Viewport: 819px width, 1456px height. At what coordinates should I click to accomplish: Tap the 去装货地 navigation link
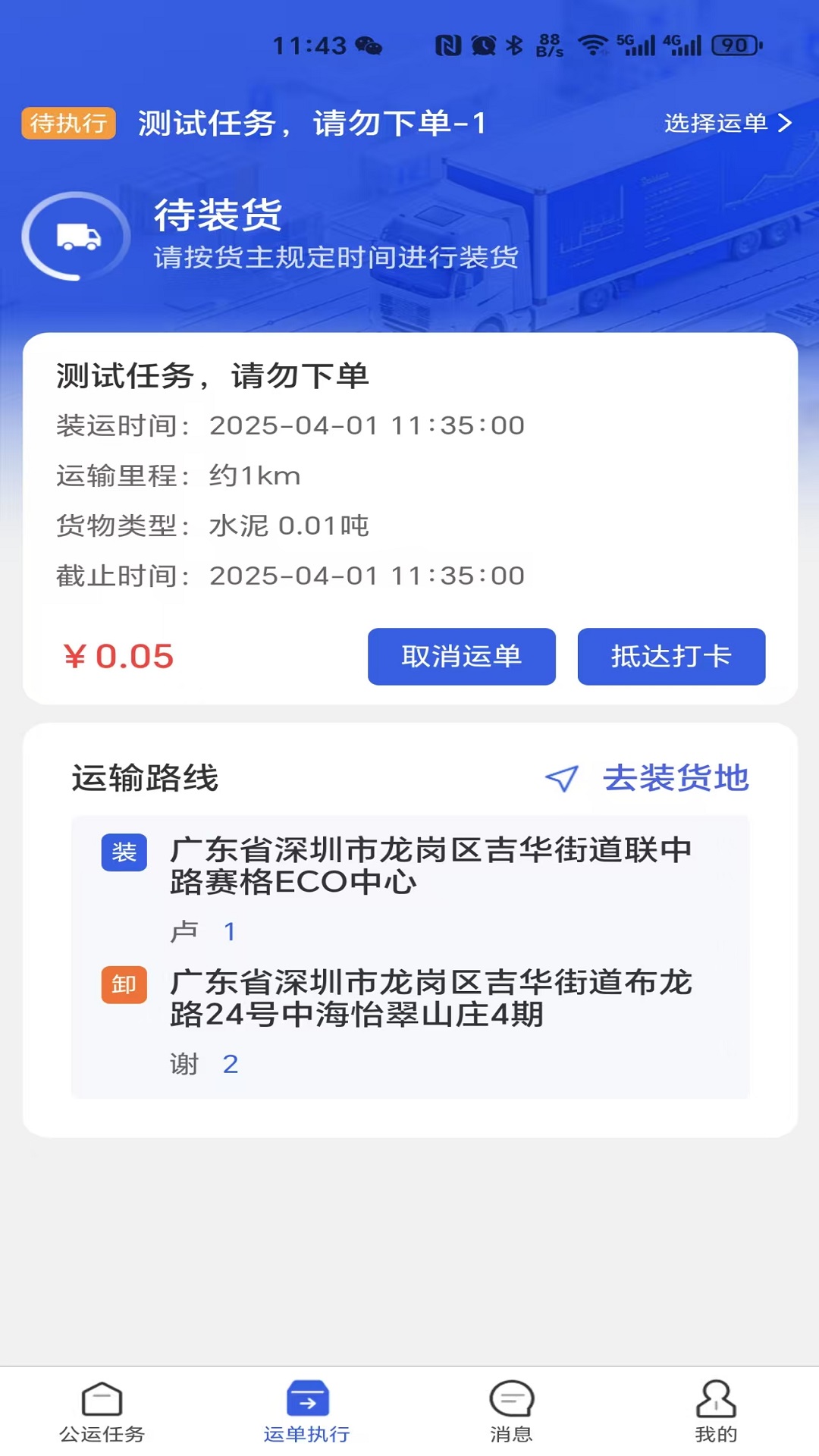tap(677, 777)
